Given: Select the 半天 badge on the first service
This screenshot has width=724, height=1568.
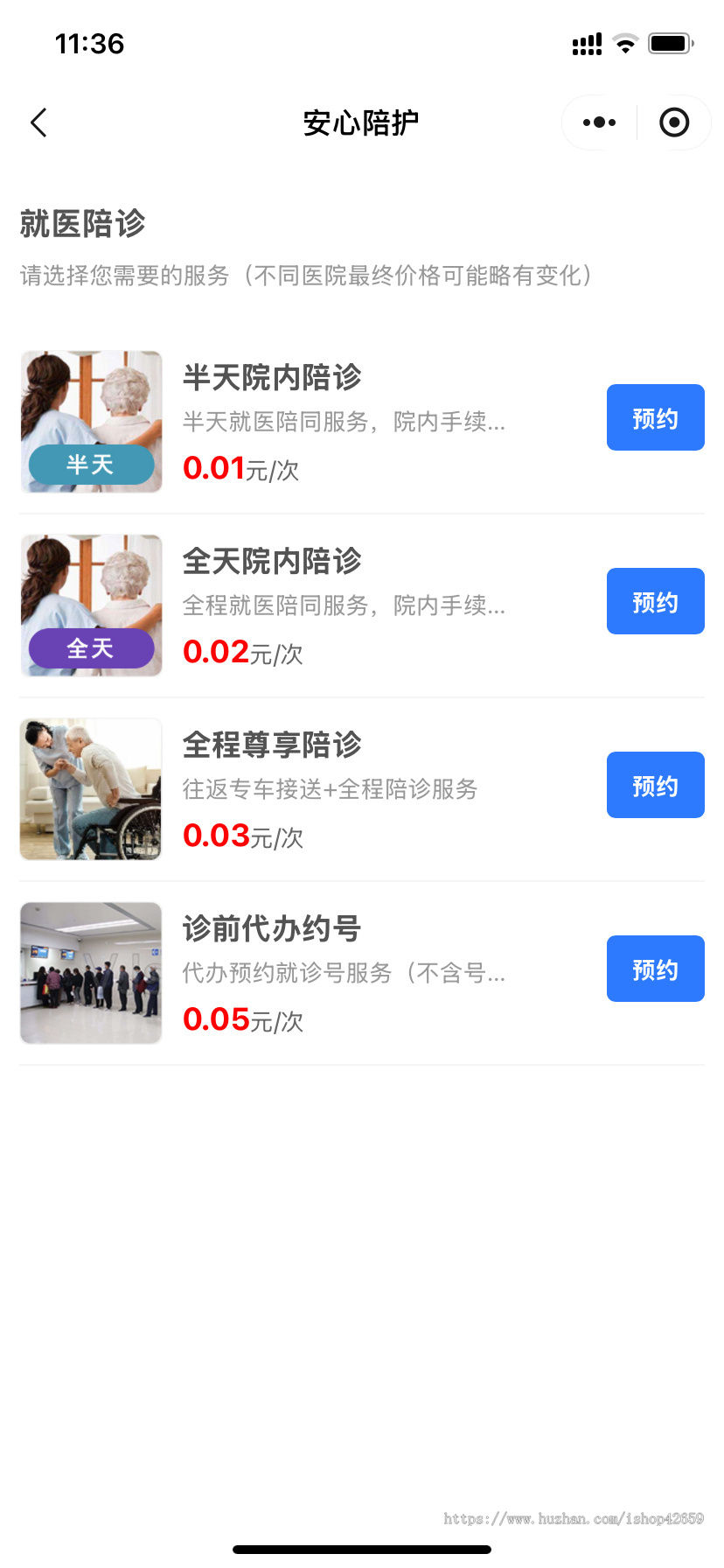Looking at the screenshot, I should (92, 465).
